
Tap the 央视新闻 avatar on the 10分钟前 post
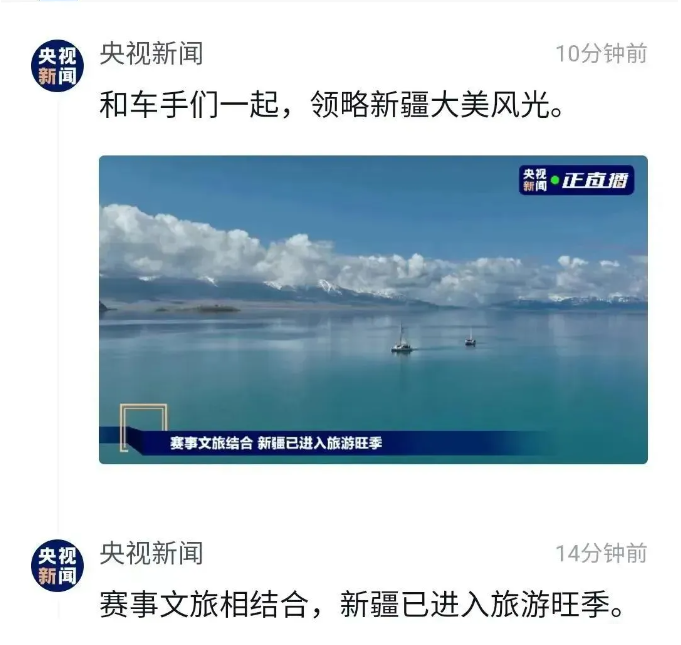[57, 66]
